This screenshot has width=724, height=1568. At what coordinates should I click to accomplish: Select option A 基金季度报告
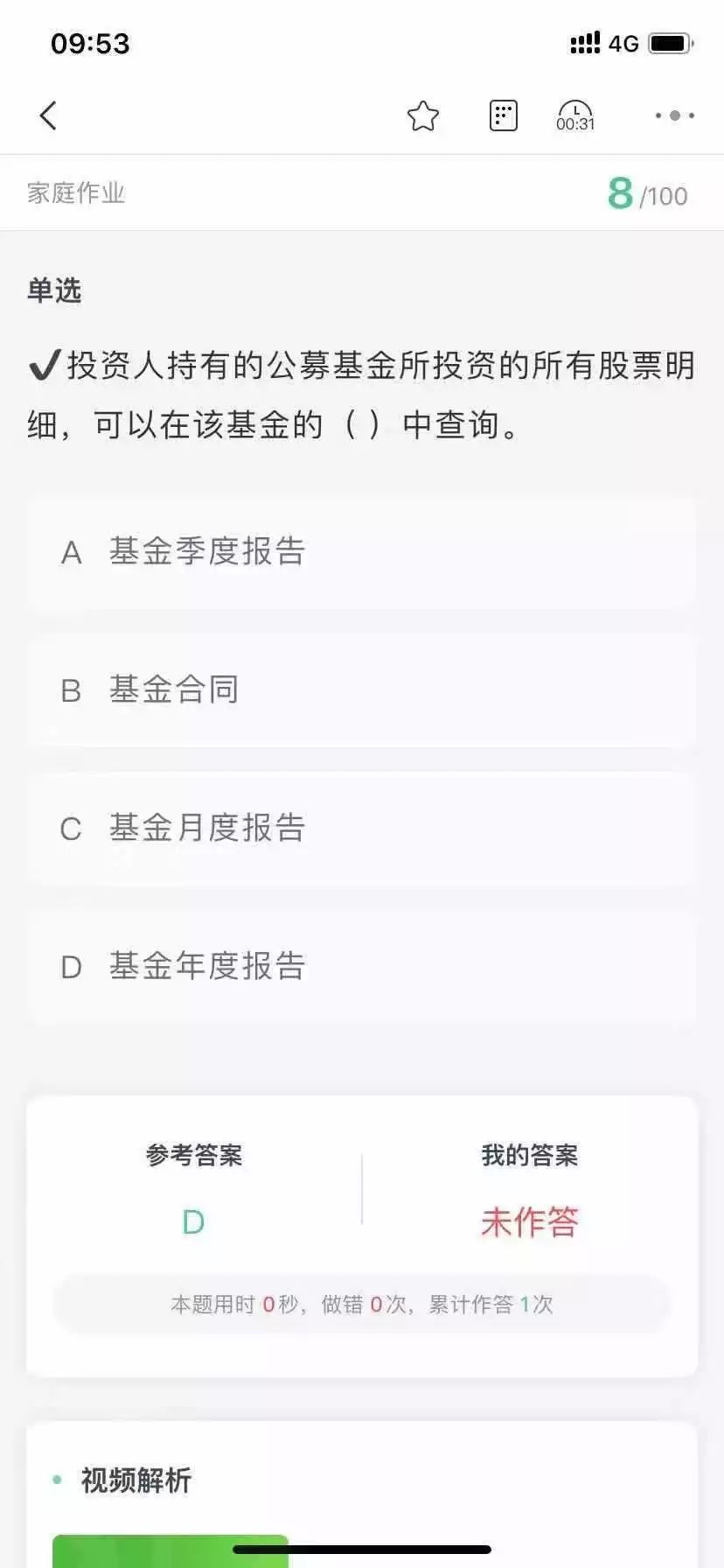[x=362, y=552]
